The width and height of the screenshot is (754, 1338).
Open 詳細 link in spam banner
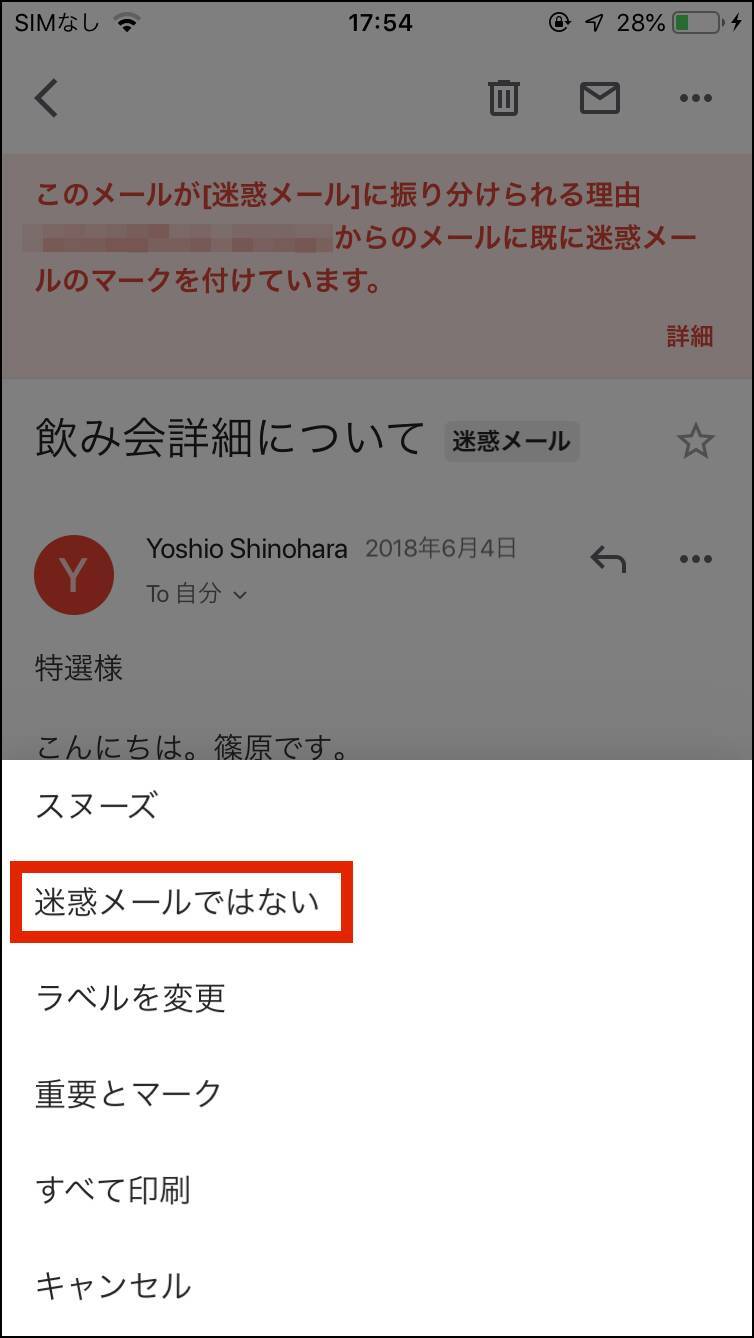coord(689,336)
